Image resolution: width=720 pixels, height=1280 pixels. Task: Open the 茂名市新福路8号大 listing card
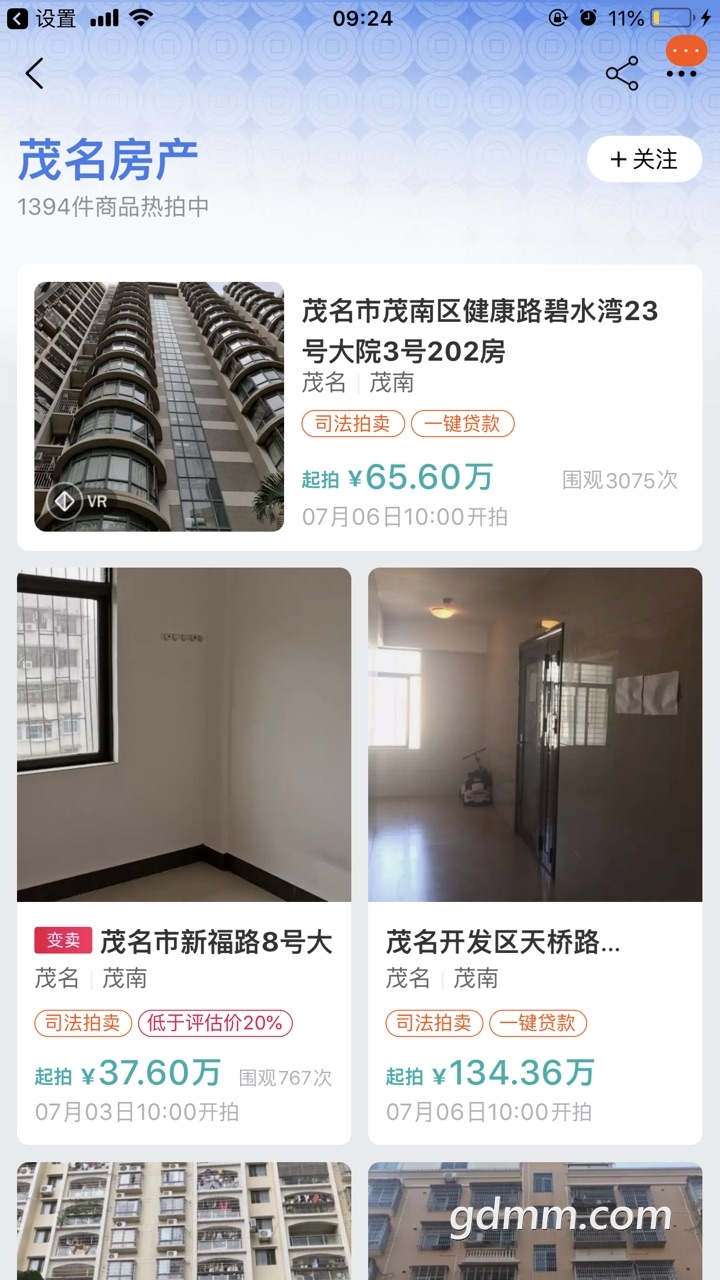184,856
